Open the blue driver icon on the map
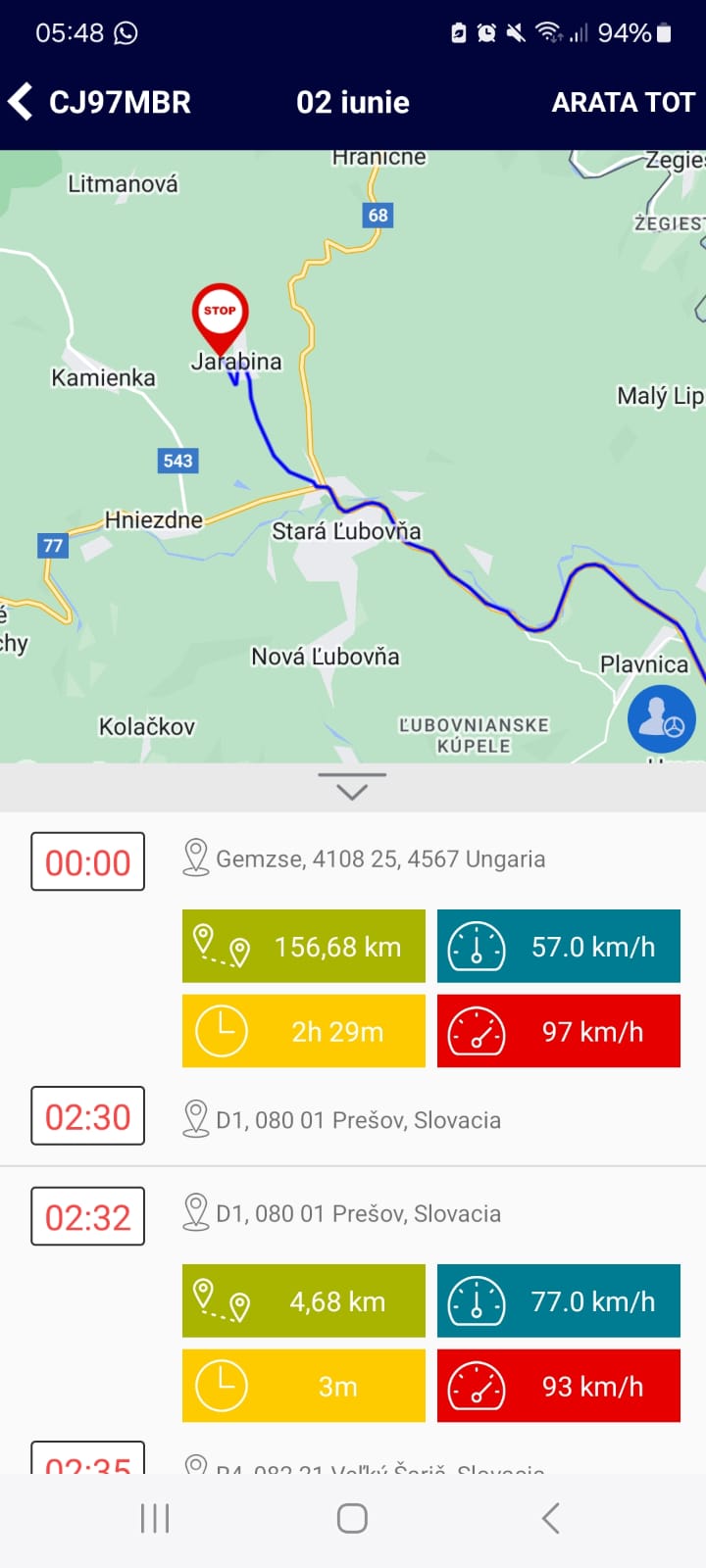Image resolution: width=706 pixels, height=1568 pixels. click(x=662, y=719)
